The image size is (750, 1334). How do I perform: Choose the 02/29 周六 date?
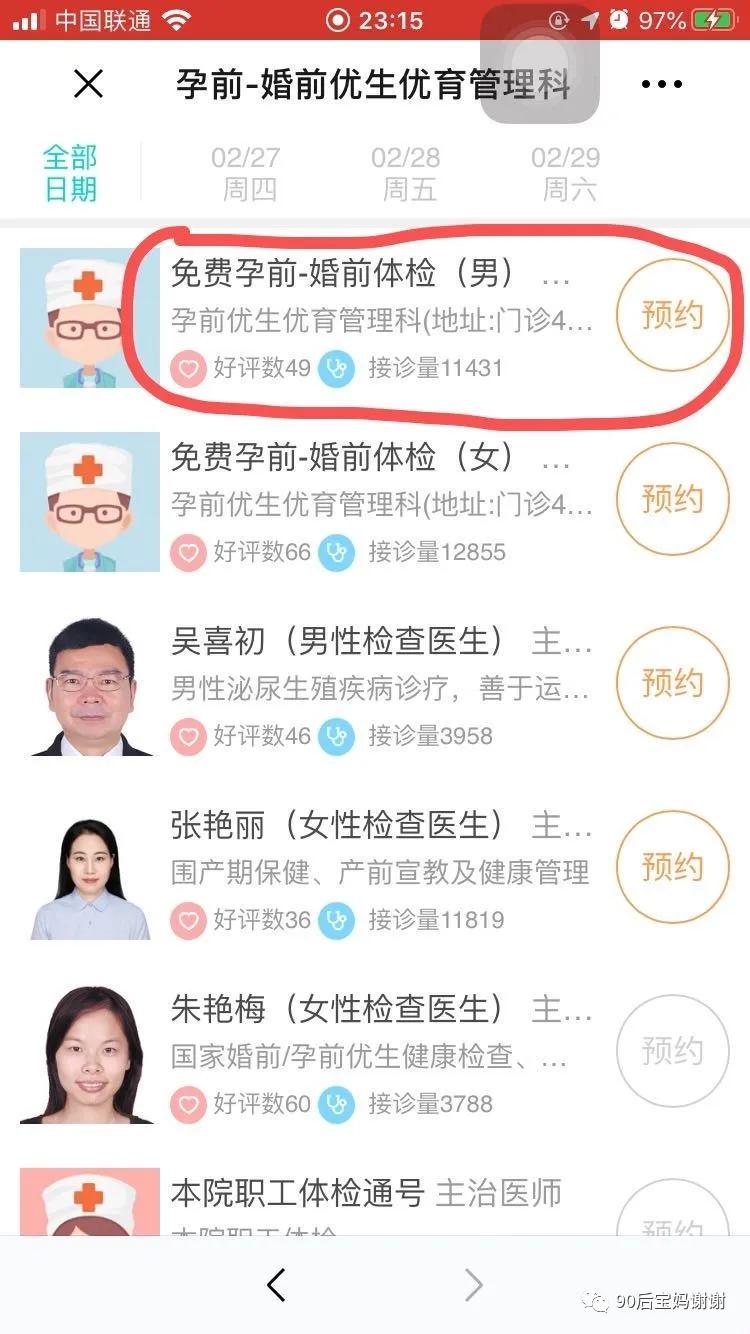(x=566, y=173)
